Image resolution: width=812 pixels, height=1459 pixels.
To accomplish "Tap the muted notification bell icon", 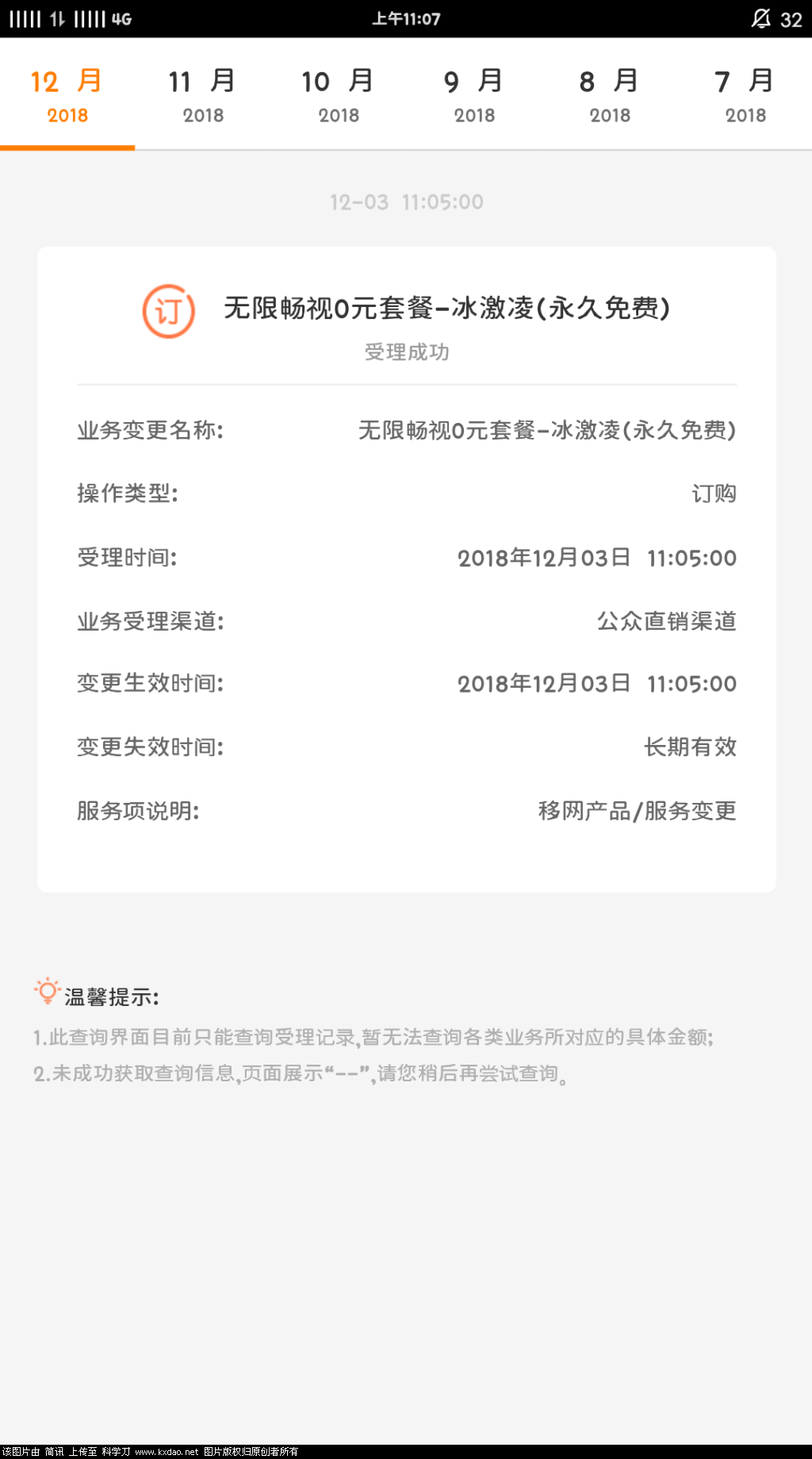I will [x=760, y=18].
